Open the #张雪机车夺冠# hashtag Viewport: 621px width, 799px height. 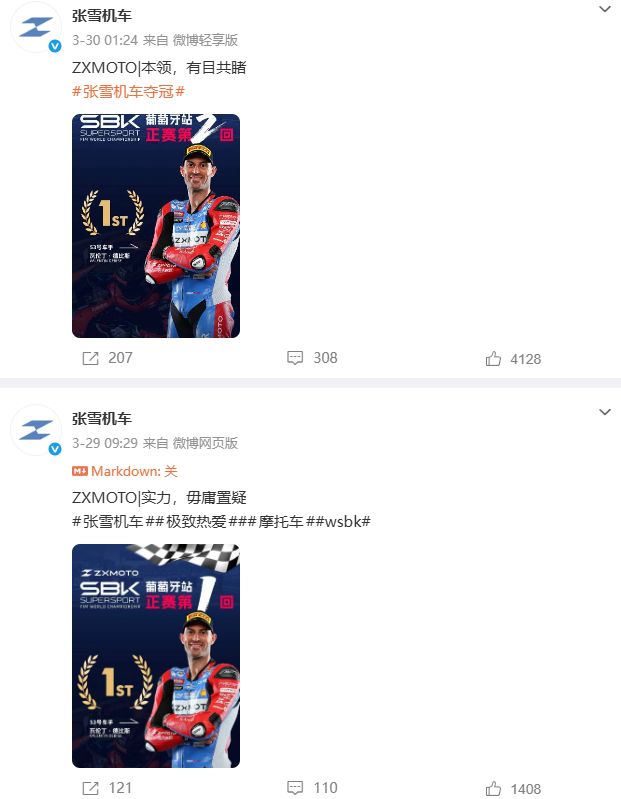click(x=128, y=92)
